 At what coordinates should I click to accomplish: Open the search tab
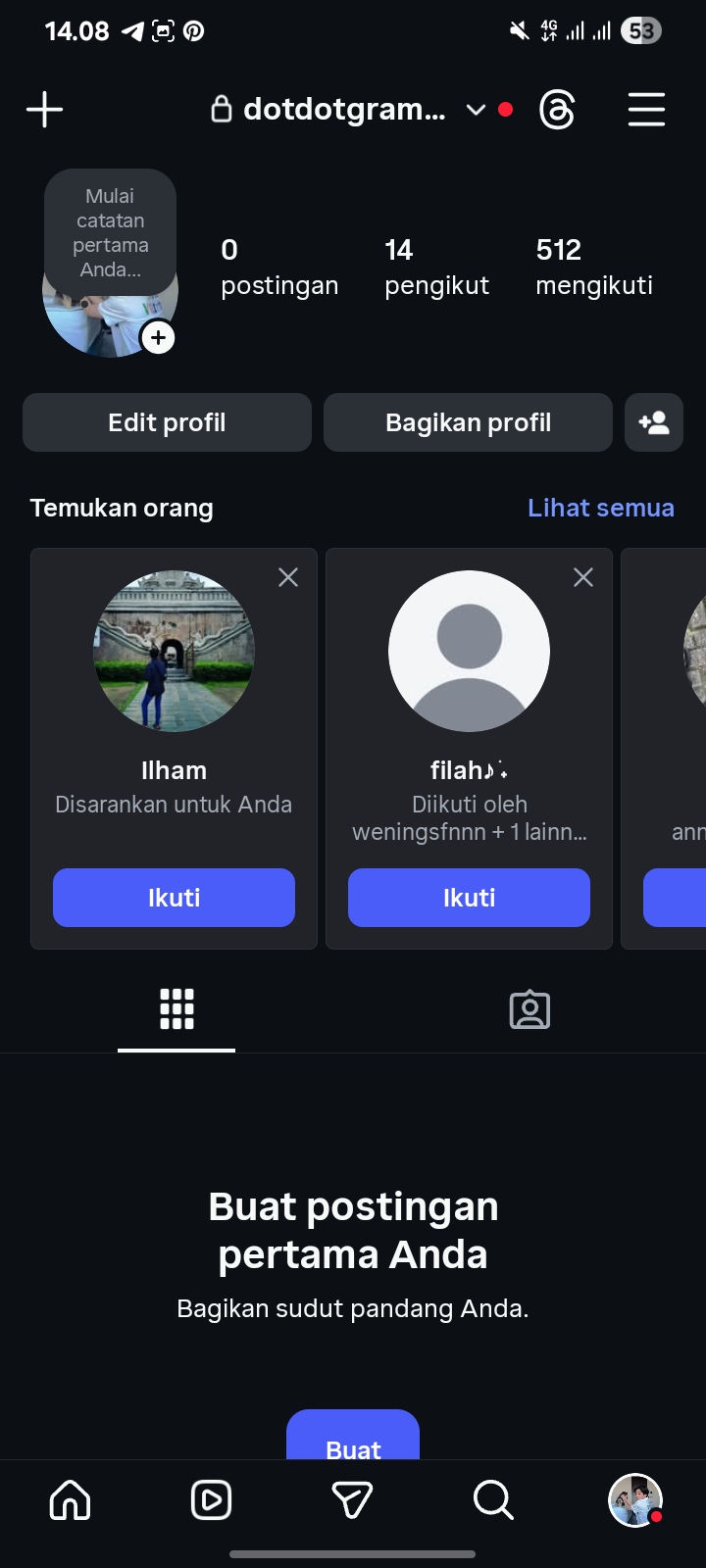(492, 1499)
